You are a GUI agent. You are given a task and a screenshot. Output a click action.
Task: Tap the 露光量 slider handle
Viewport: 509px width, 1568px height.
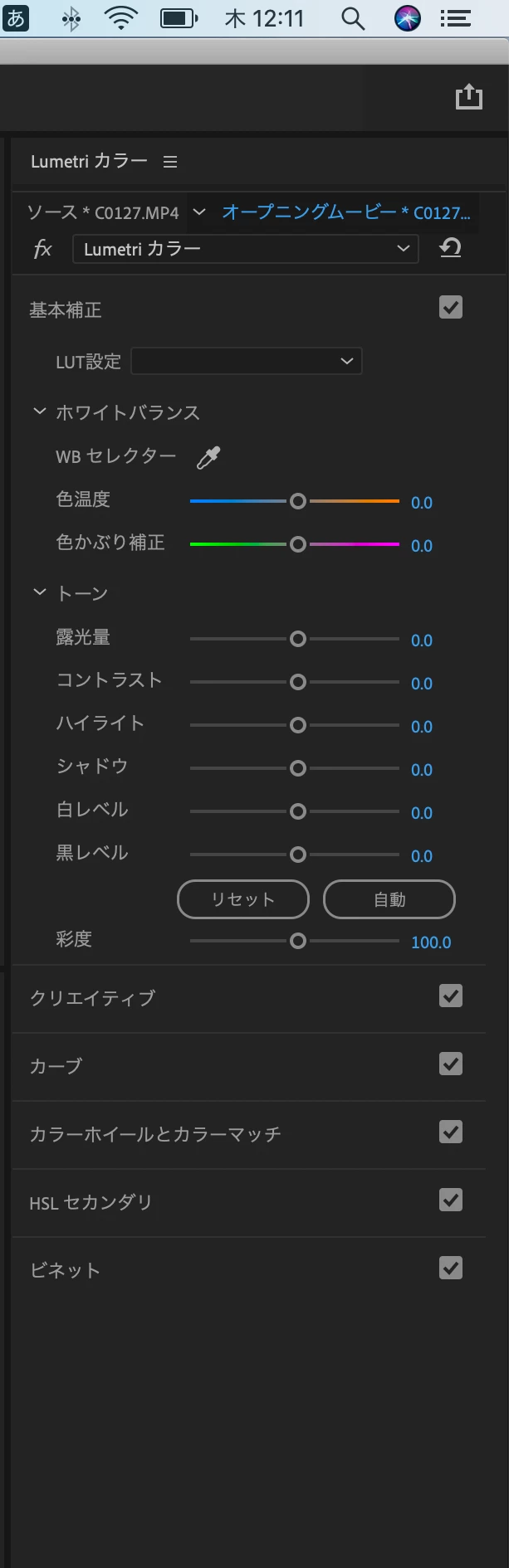coord(297,639)
